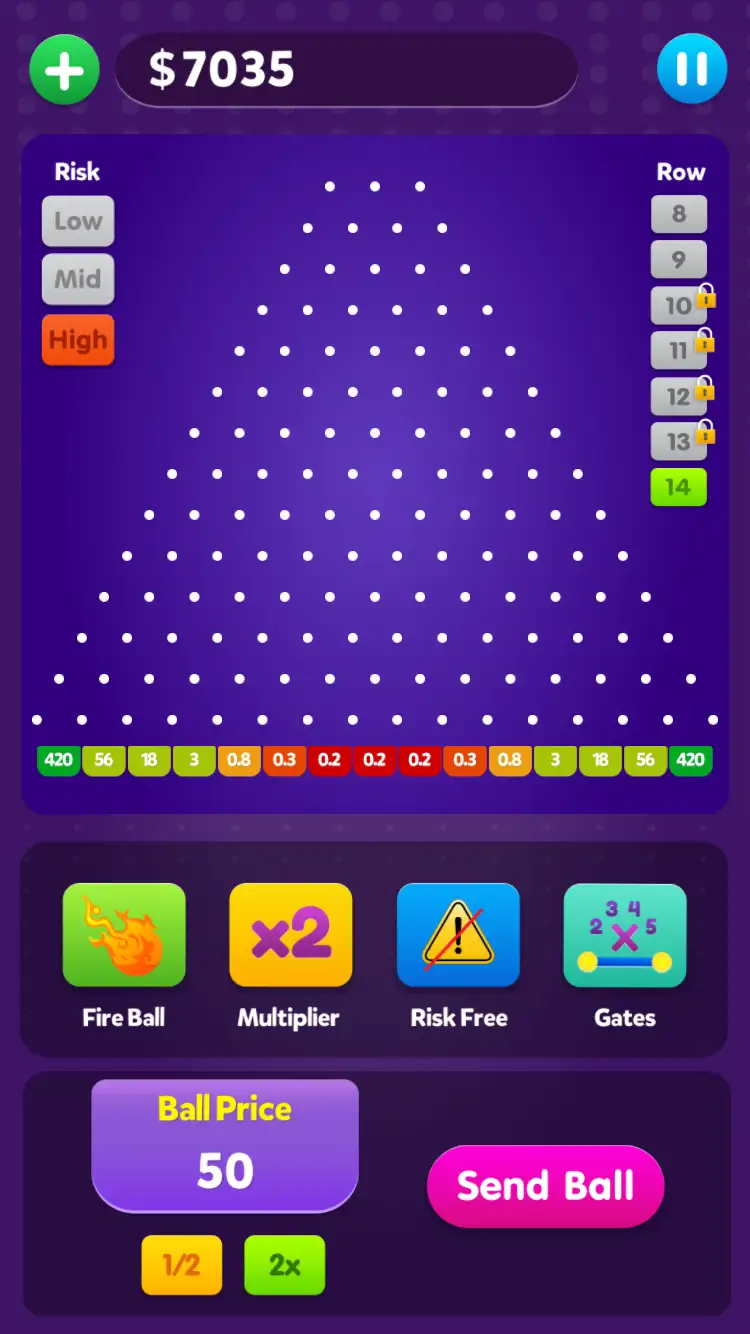Select Low risk level

click(78, 221)
